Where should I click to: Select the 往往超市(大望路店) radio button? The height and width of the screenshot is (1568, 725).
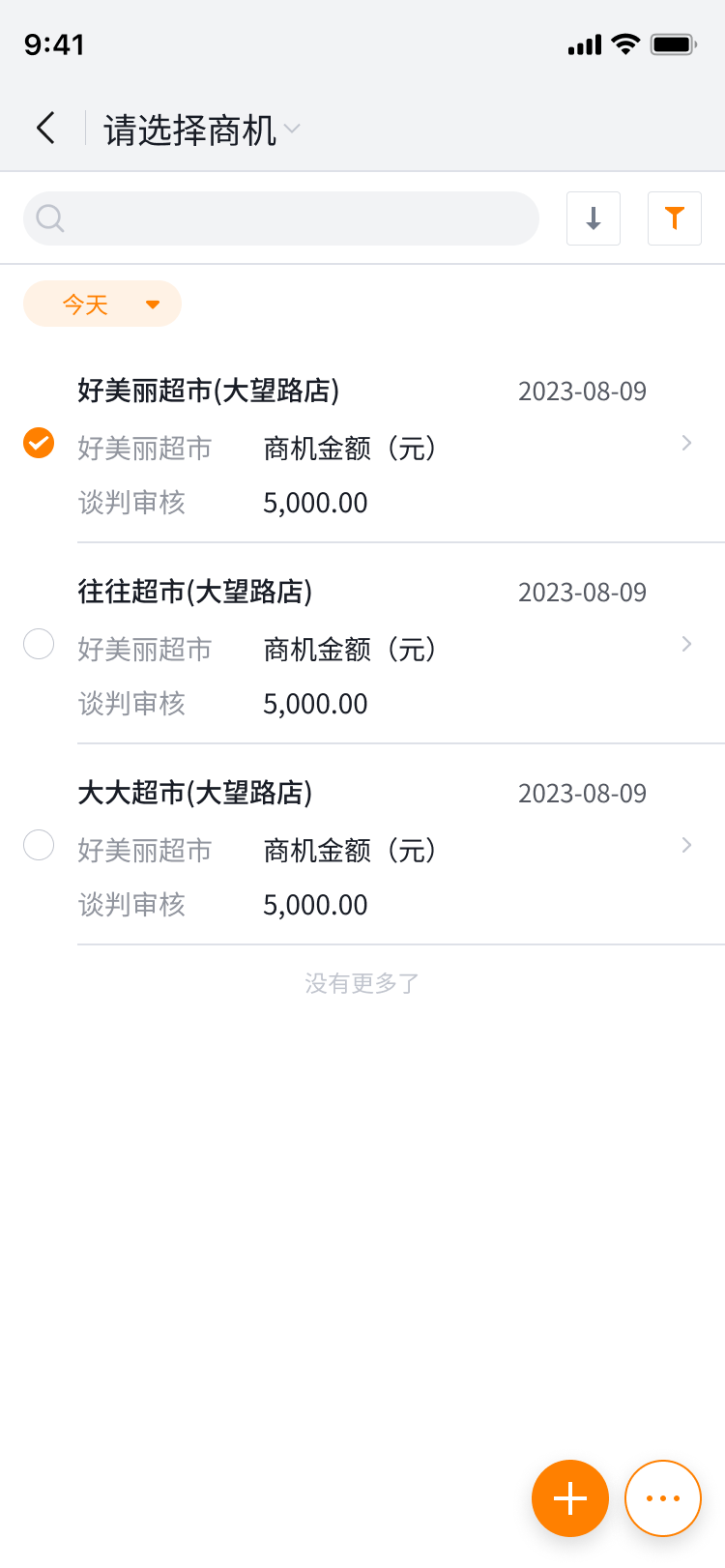(38, 644)
